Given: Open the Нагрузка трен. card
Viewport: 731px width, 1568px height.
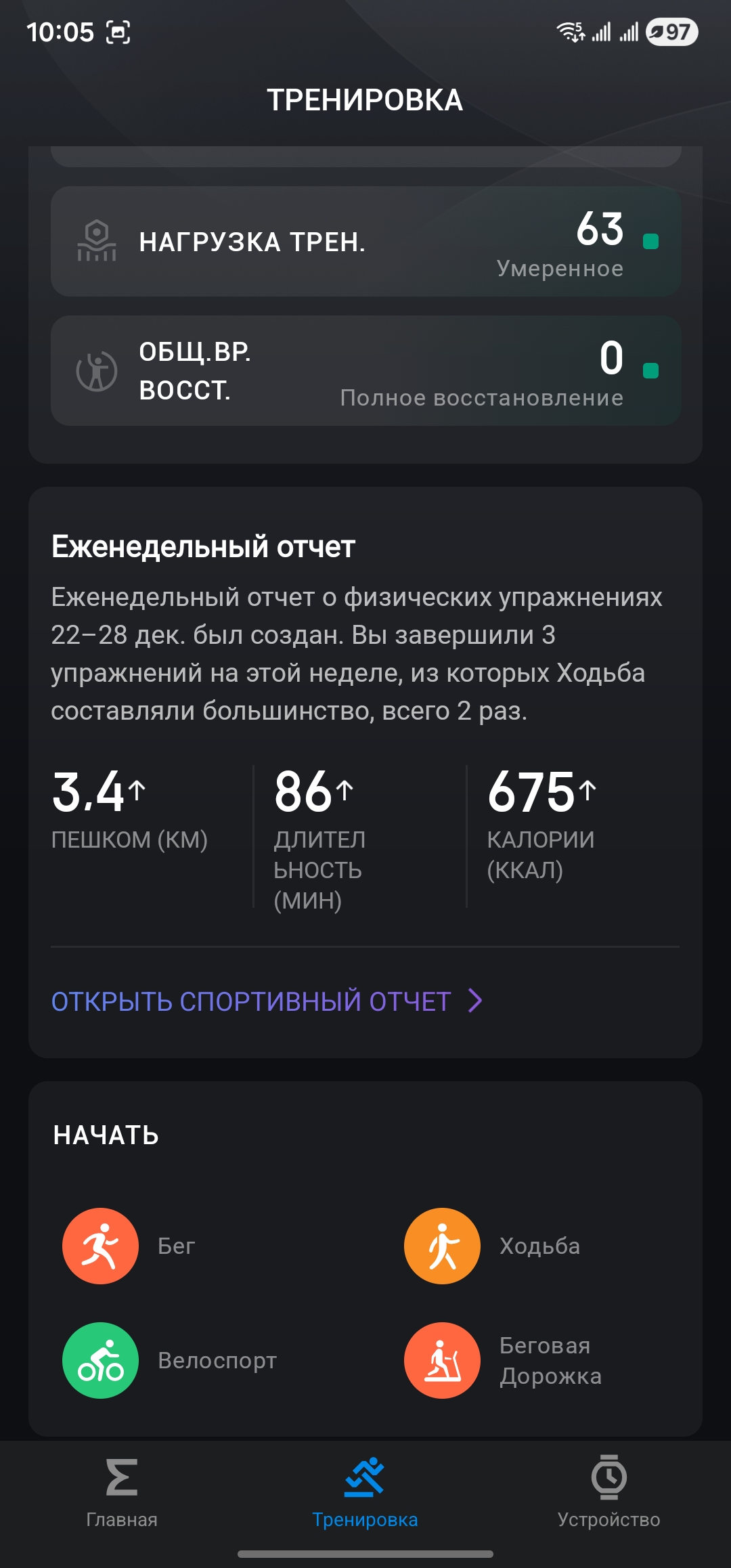Looking at the screenshot, I should [x=365, y=242].
